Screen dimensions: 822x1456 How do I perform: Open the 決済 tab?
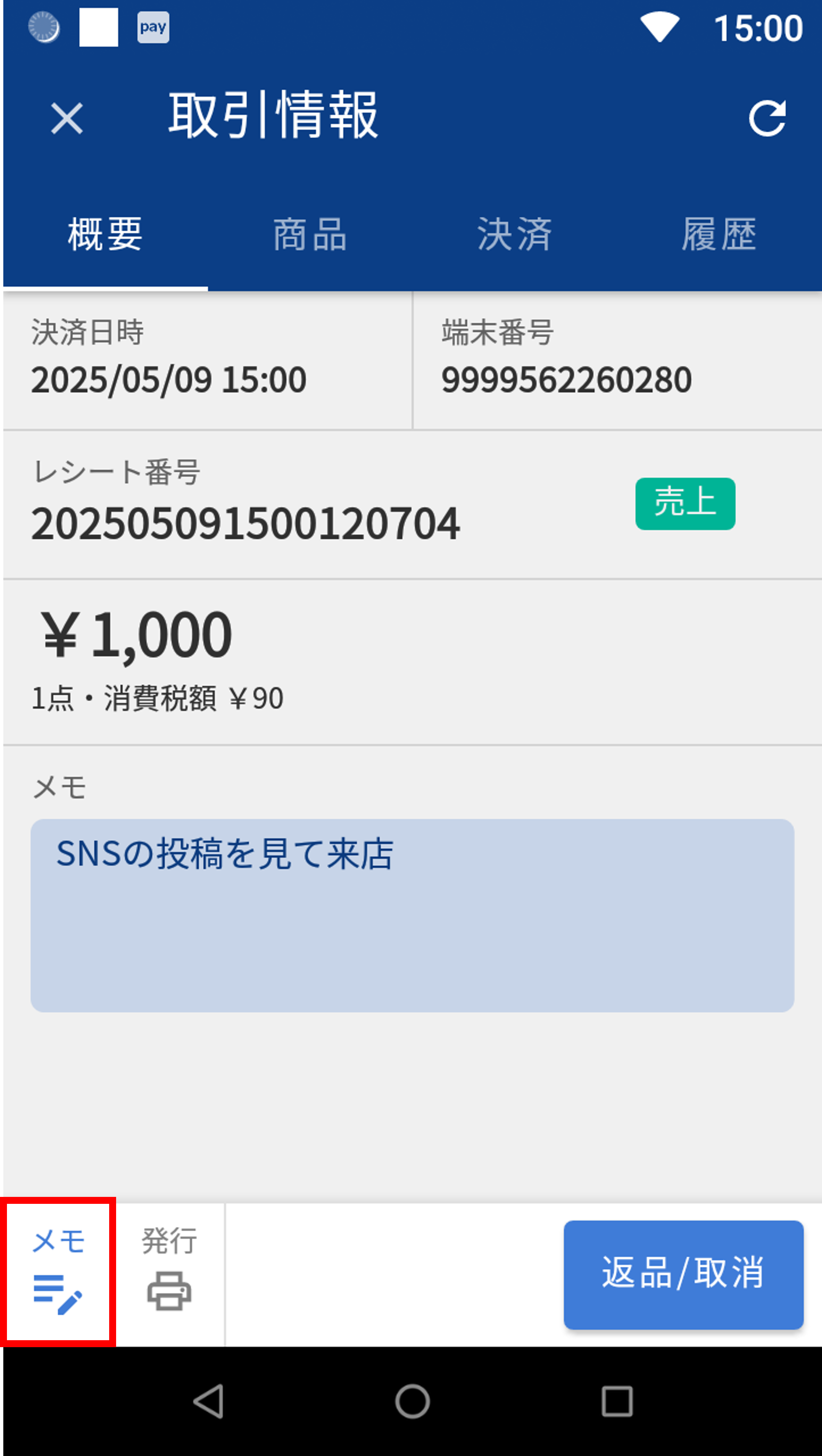[514, 234]
